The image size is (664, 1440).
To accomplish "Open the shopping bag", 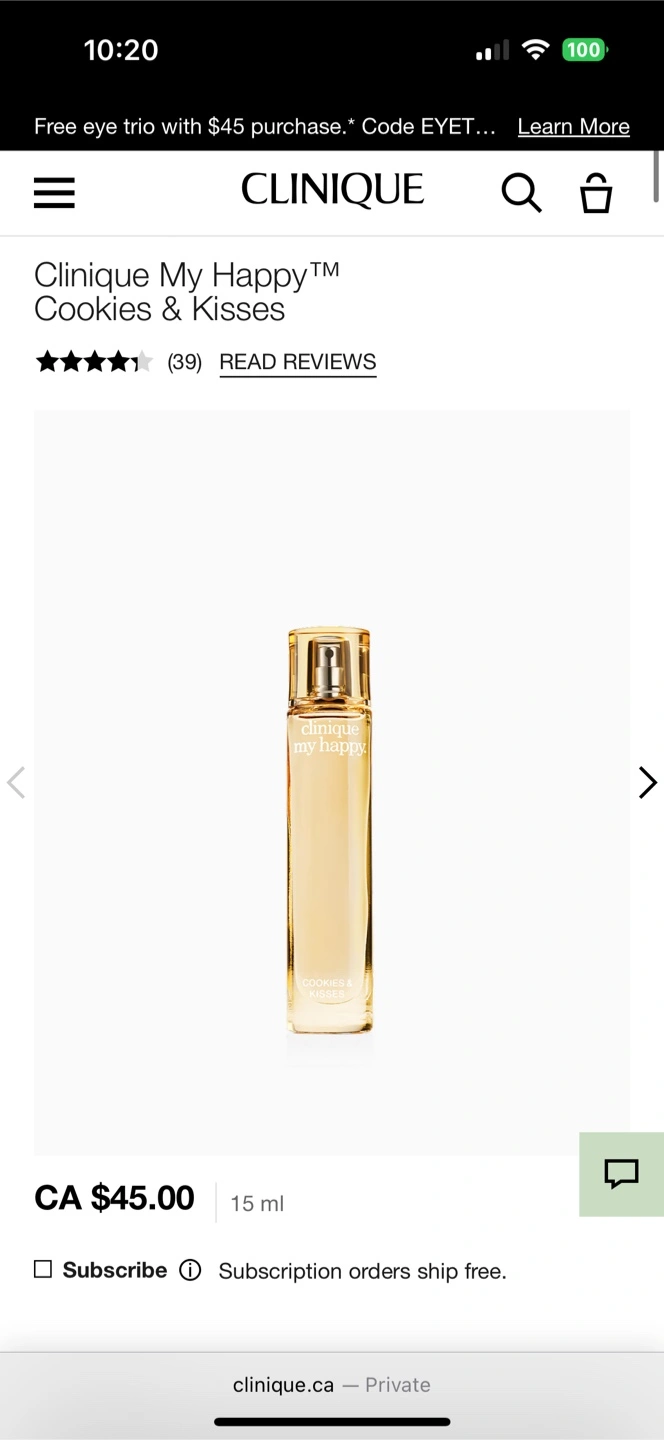I will point(596,192).
